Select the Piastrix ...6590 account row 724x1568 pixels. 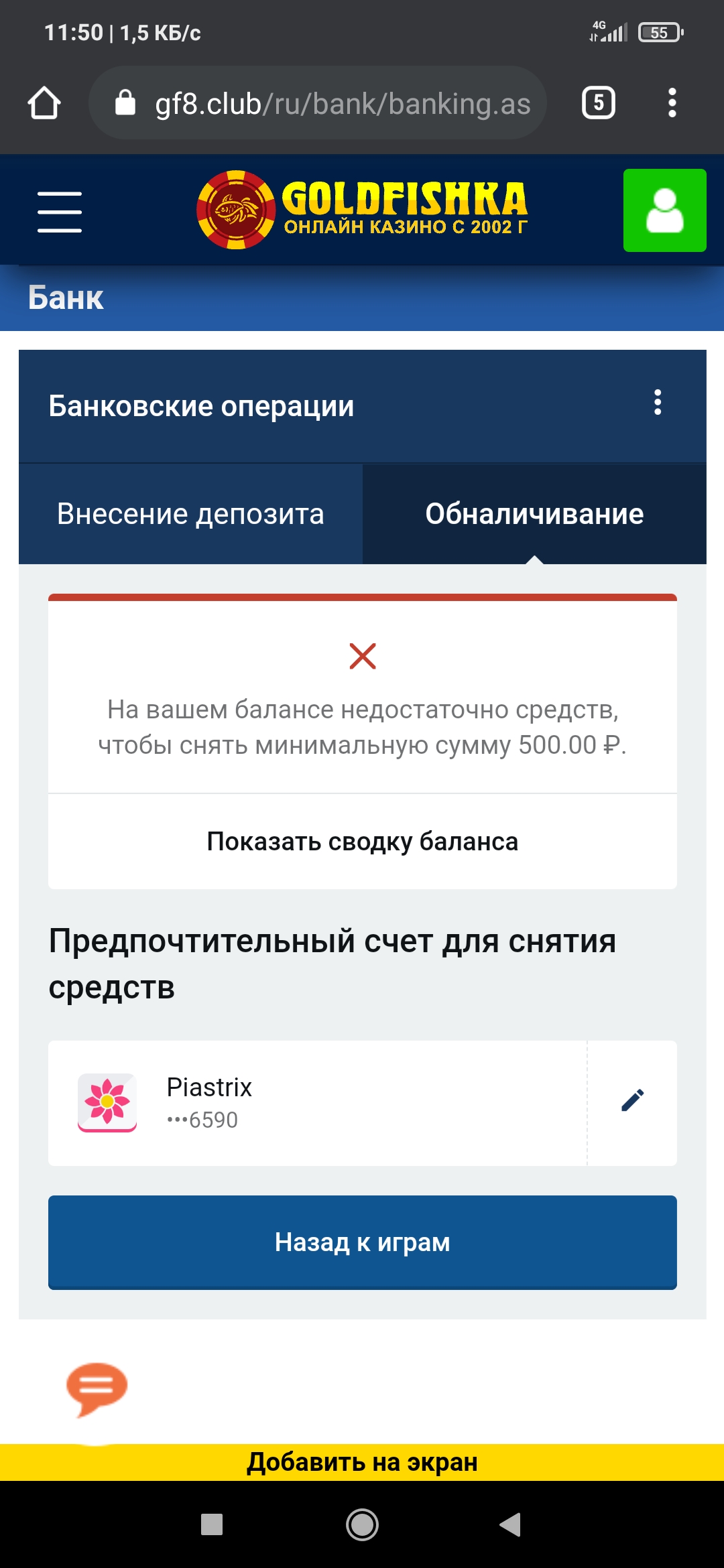pyautogui.click(x=318, y=1103)
